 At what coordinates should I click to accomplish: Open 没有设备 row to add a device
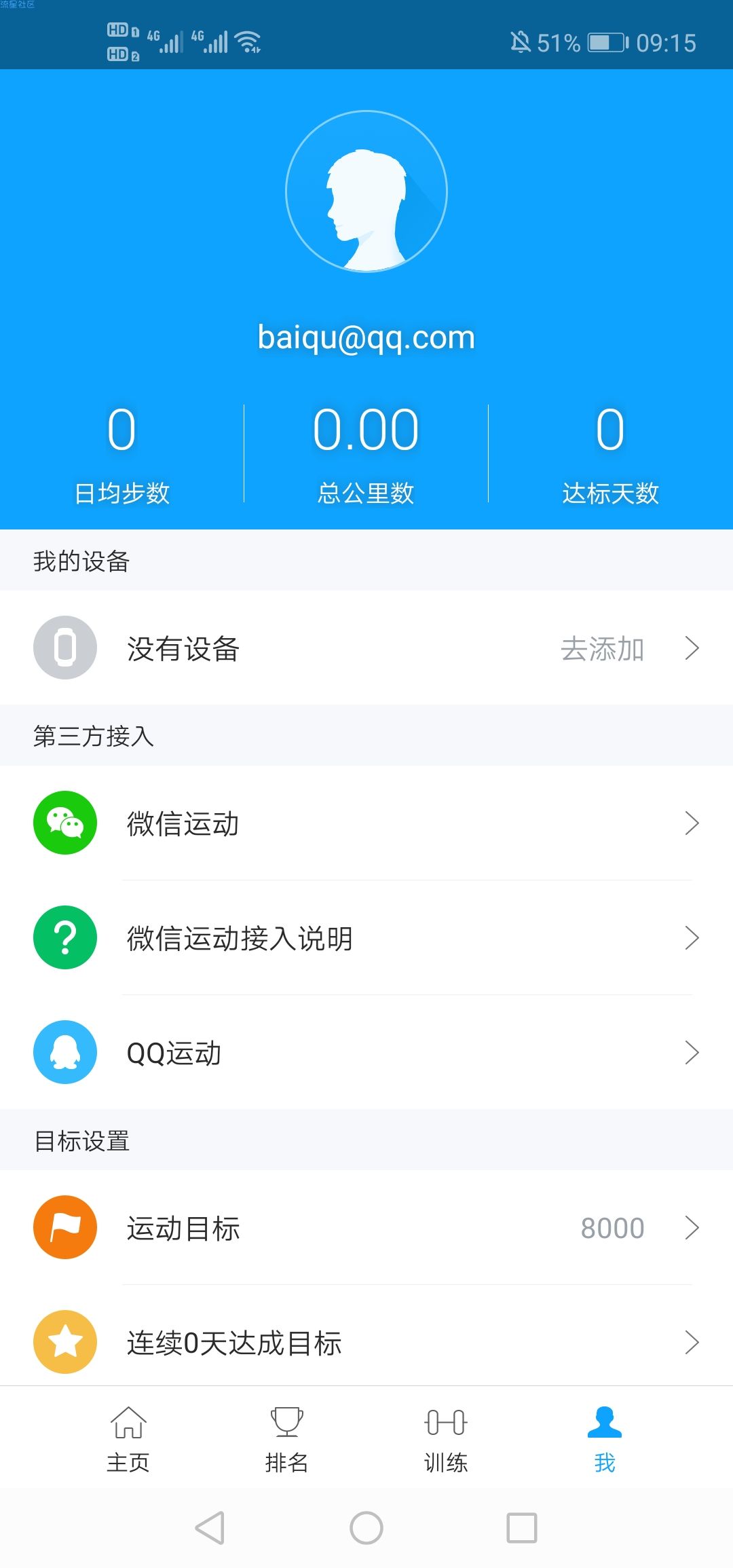click(366, 648)
